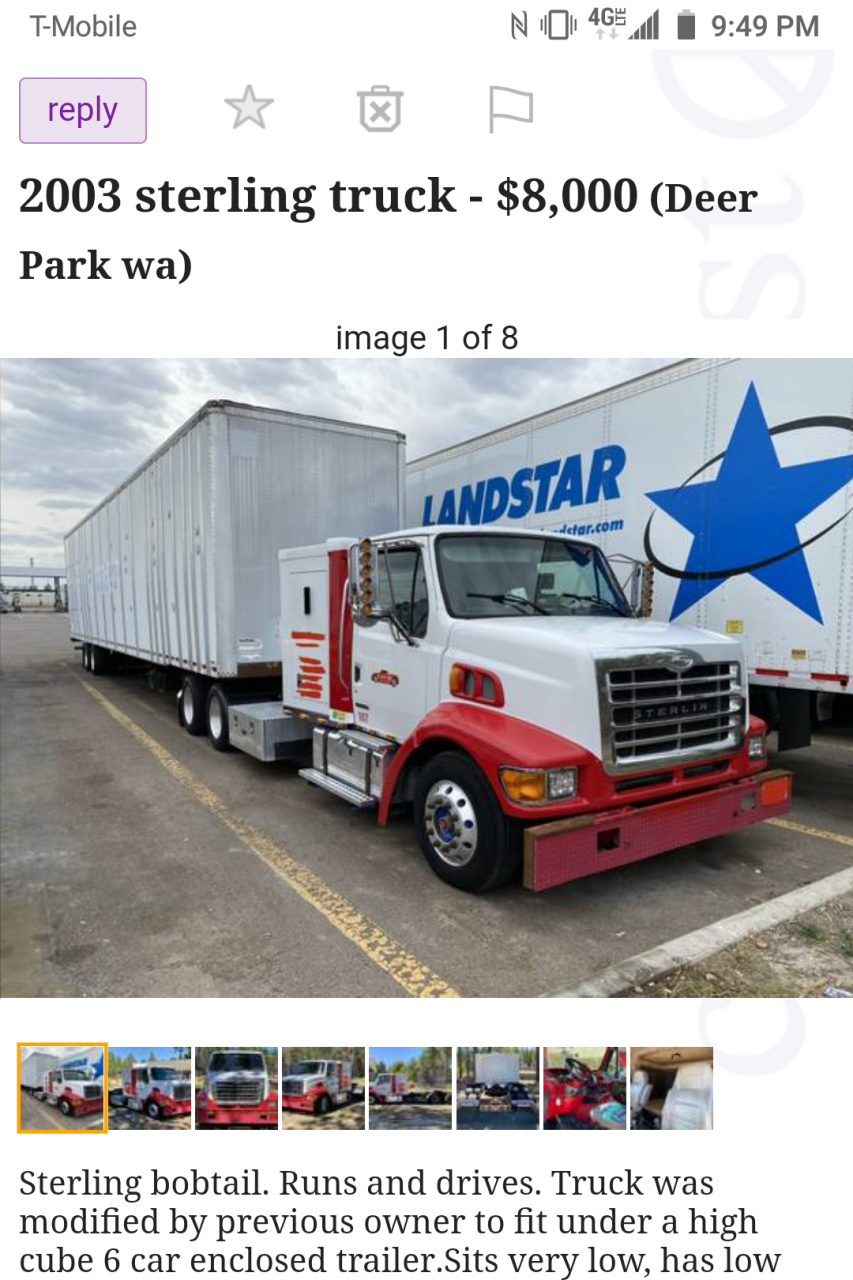This screenshot has height=1280, width=853.
Task: Show the front-view truck thumbnail
Action: pos(237,1088)
